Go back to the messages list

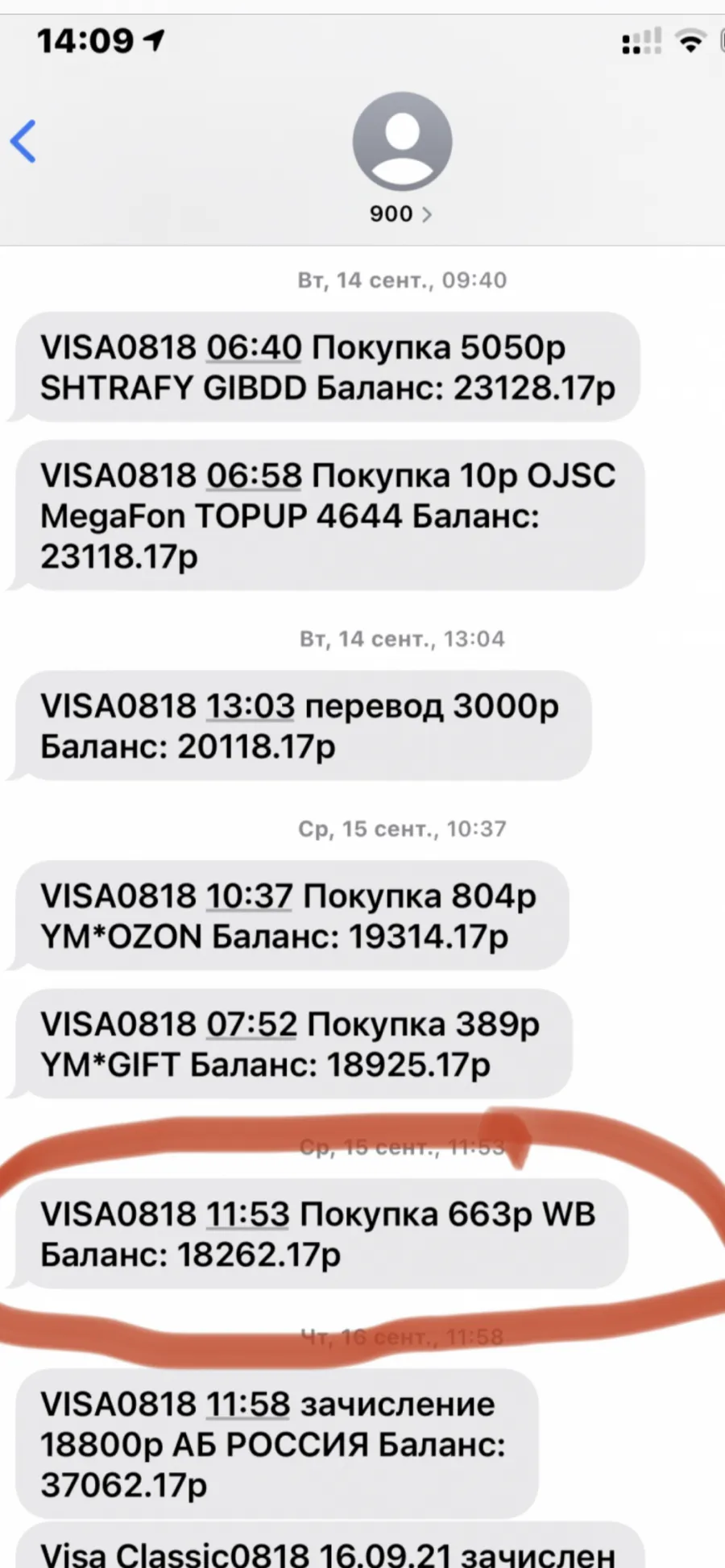pos(23,141)
